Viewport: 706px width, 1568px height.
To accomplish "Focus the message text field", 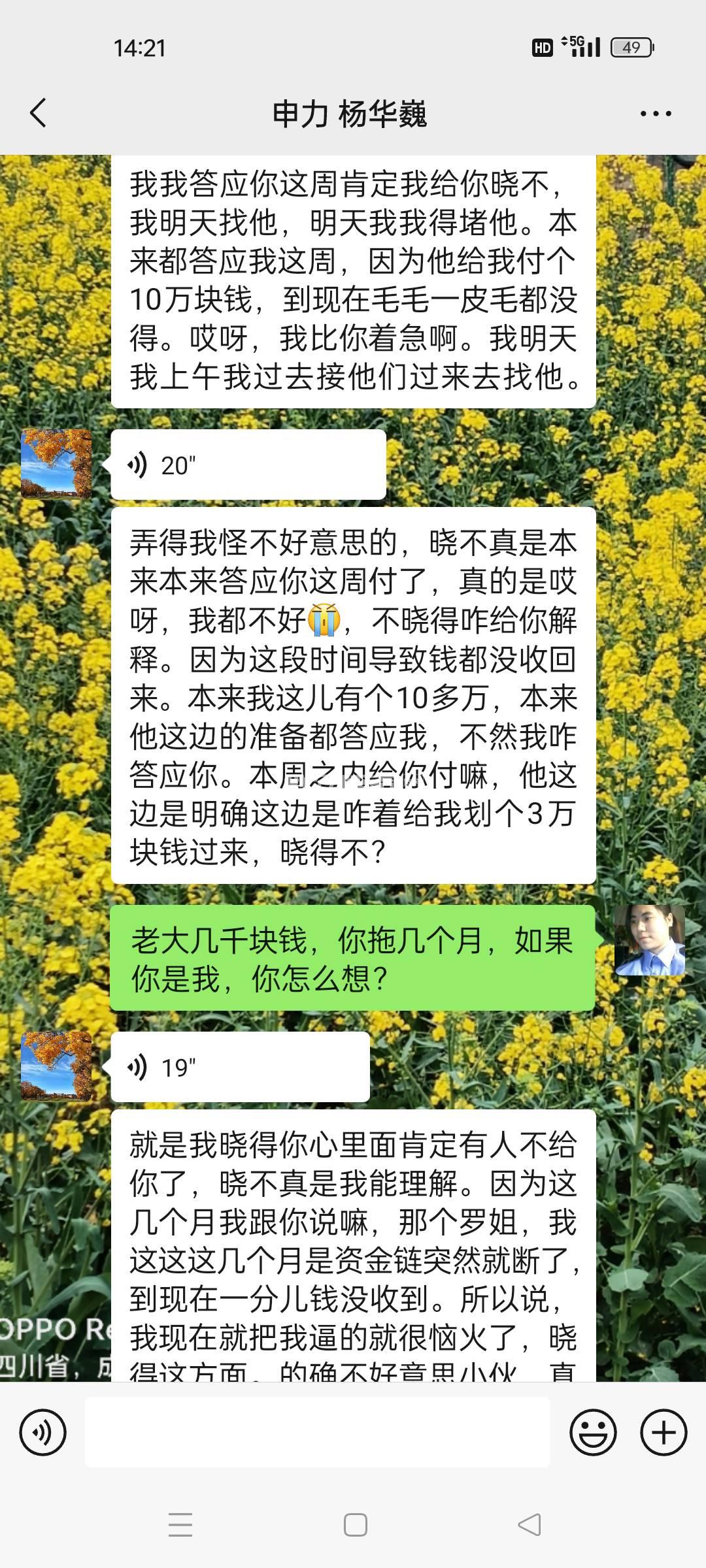I will 318,1433.
